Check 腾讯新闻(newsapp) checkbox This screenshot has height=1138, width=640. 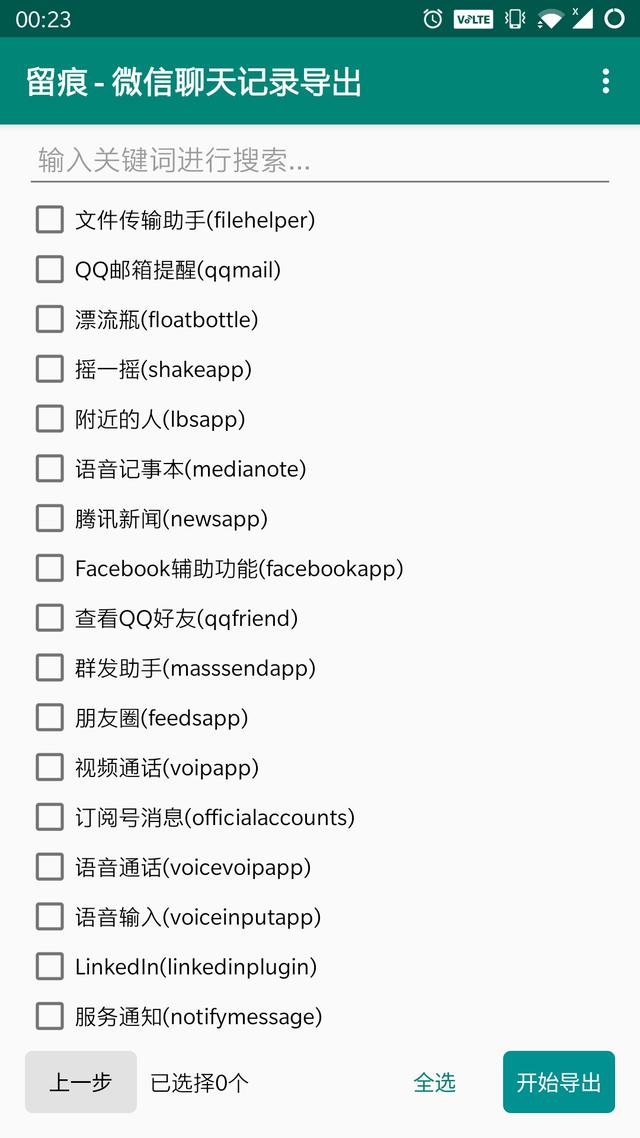tap(49, 518)
